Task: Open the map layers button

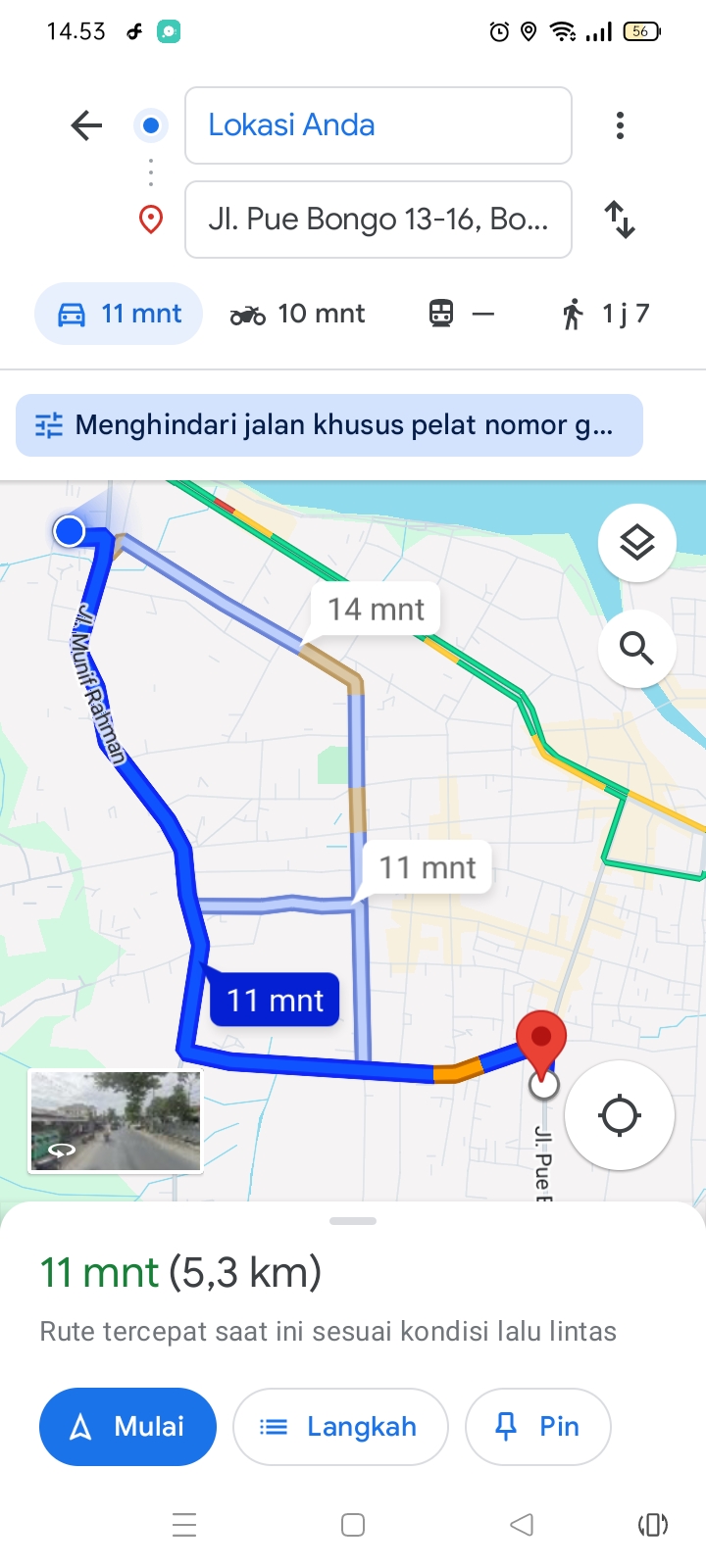Action: pos(637,542)
